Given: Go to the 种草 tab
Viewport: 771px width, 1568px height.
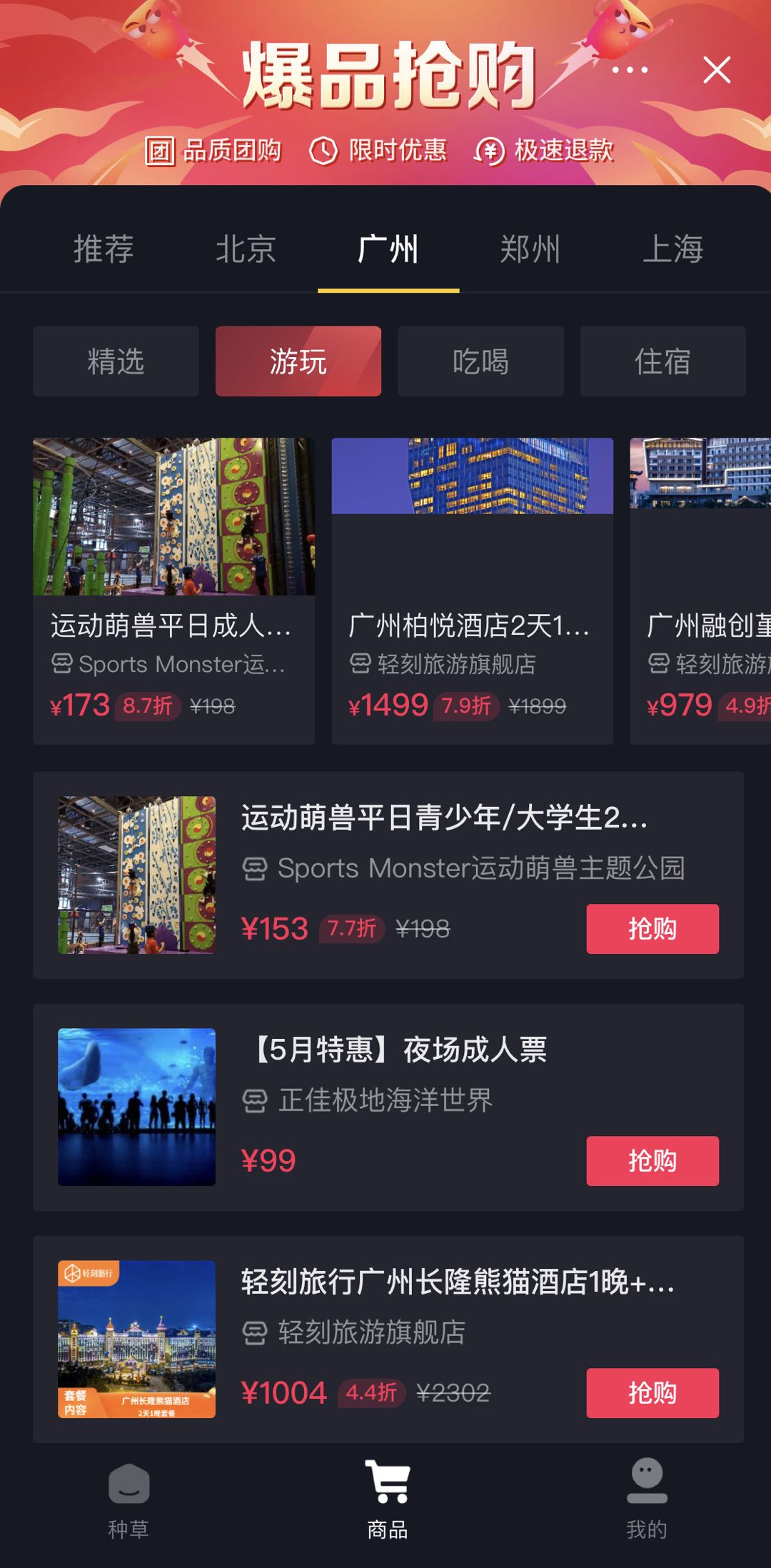Looking at the screenshot, I should point(128,1499).
